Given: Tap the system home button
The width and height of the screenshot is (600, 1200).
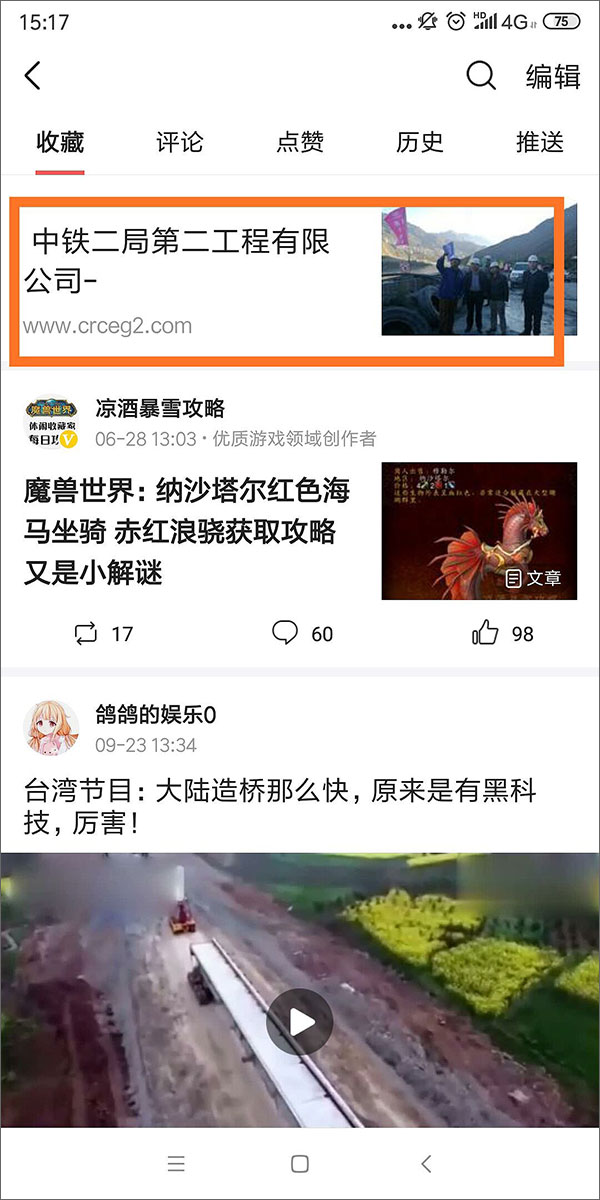Looking at the screenshot, I should pos(300,1163).
